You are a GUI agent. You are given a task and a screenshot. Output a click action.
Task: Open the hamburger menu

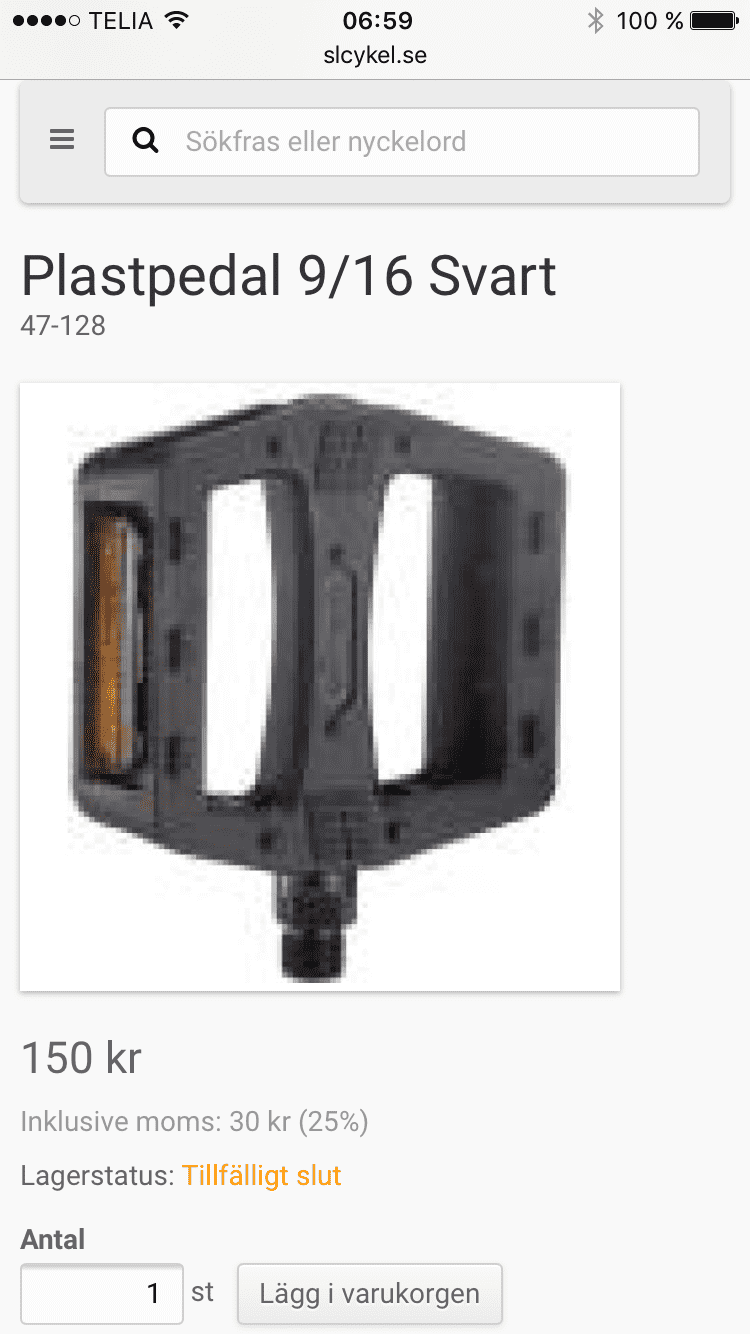pyautogui.click(x=62, y=141)
